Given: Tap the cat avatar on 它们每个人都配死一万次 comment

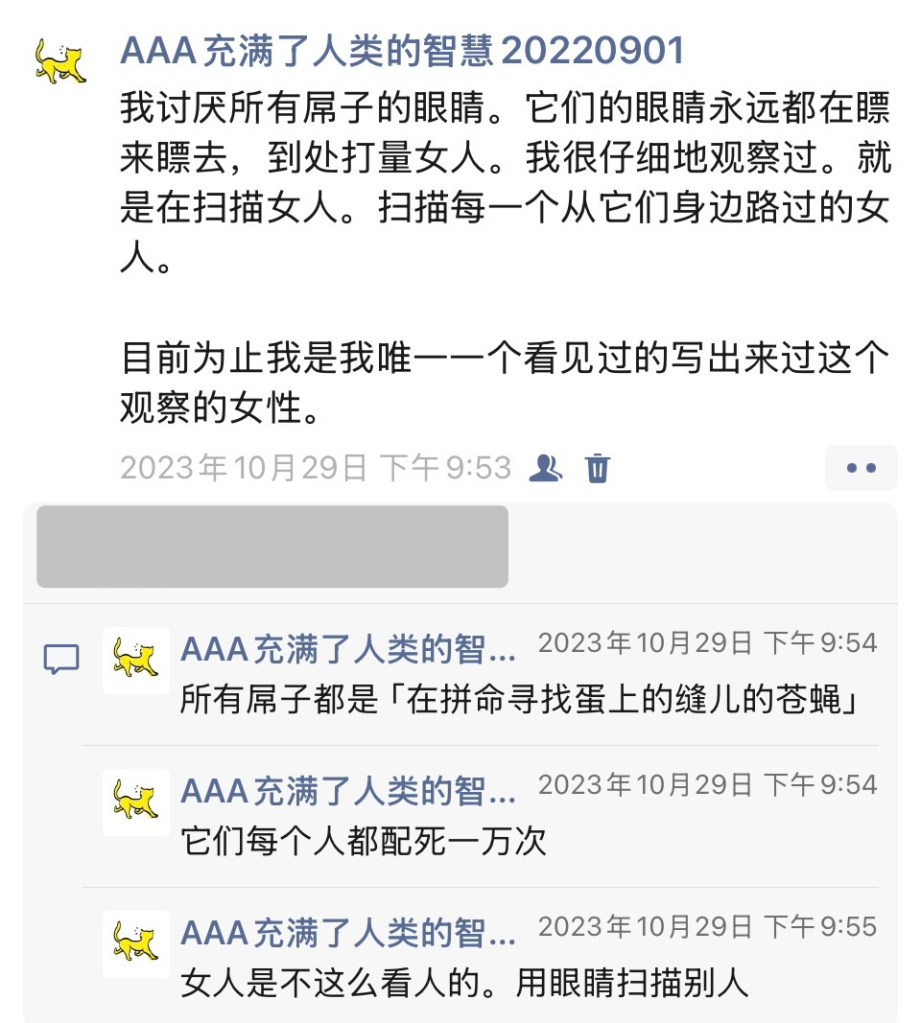Looking at the screenshot, I should pos(136,801).
